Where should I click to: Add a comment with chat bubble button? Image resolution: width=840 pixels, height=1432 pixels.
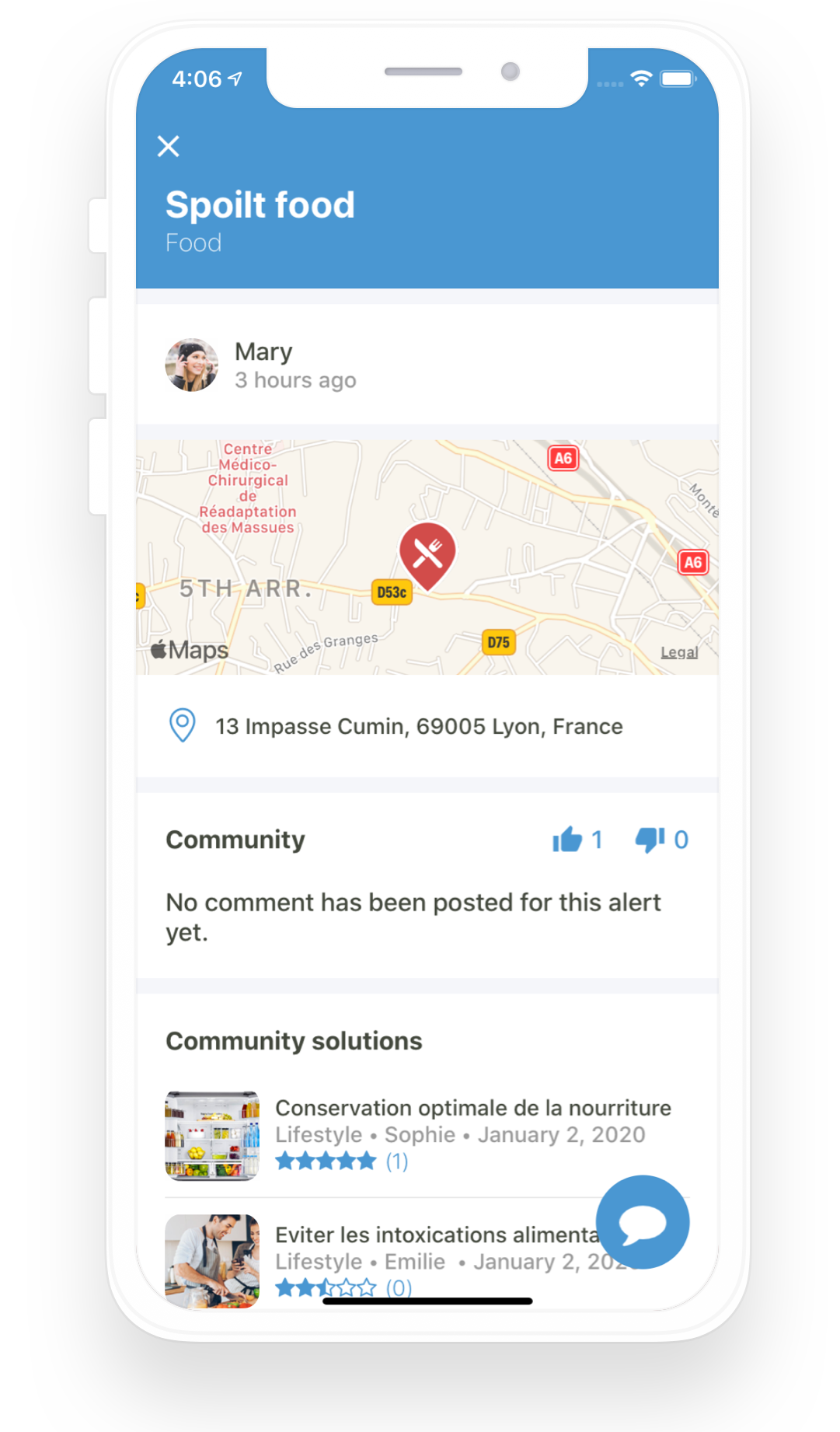(x=642, y=1222)
